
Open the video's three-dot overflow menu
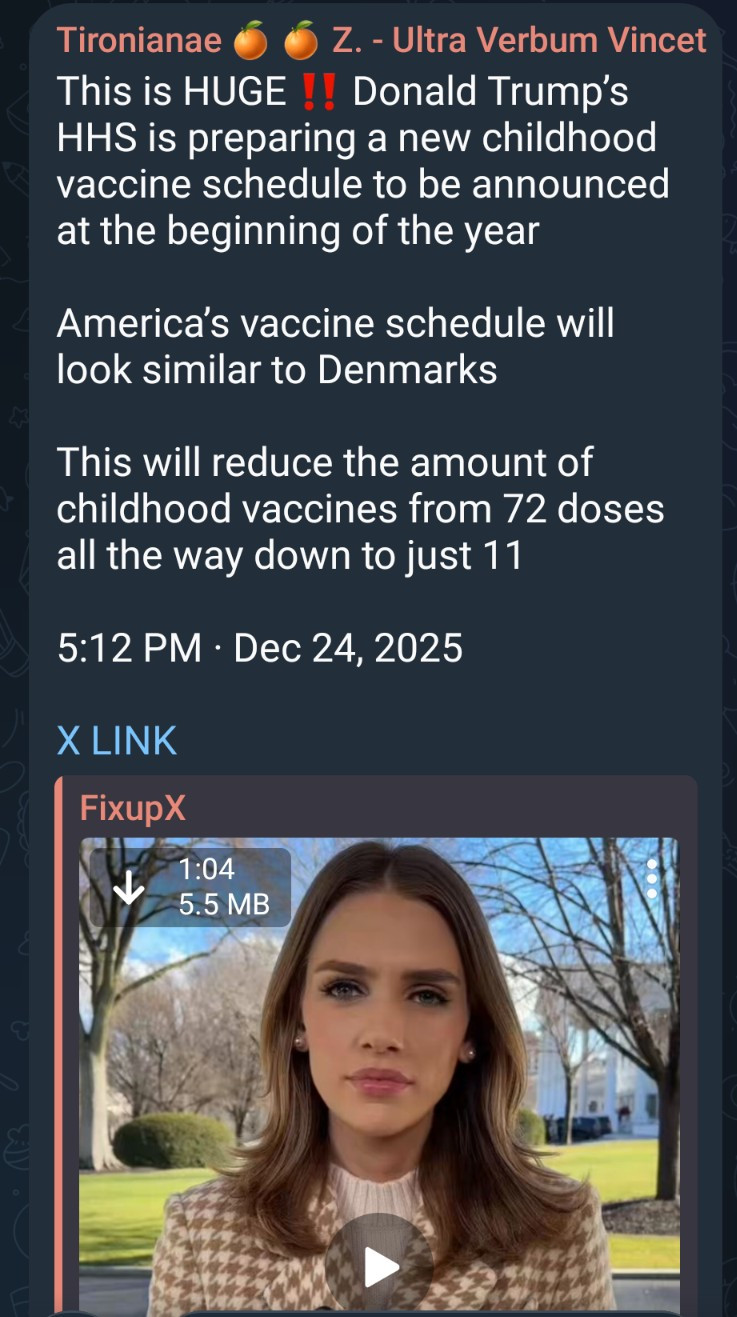(652, 878)
